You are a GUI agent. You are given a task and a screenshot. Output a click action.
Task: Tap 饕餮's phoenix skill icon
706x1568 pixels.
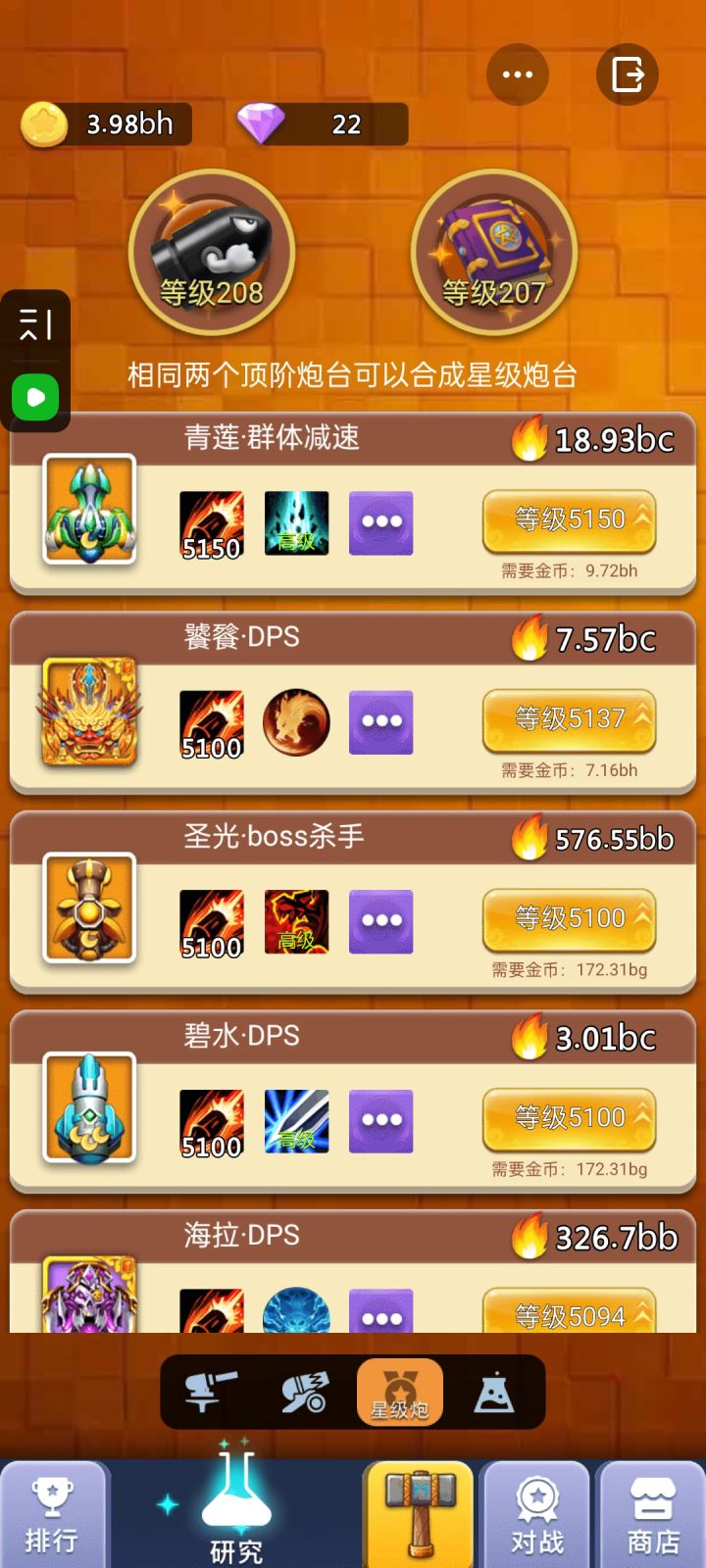(x=296, y=722)
